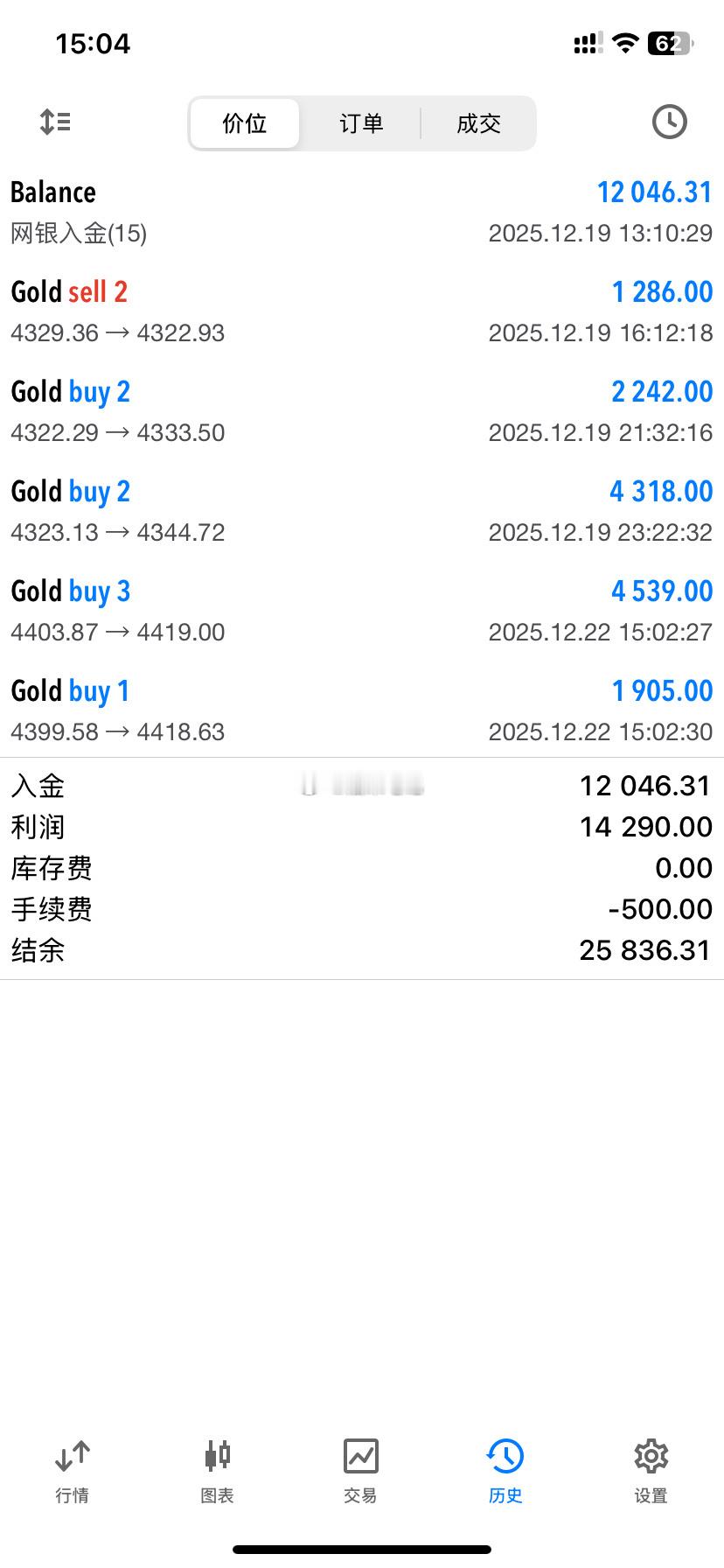Open the Balance 网银入金 entry
The width and height of the screenshot is (724, 1568).
click(362, 212)
